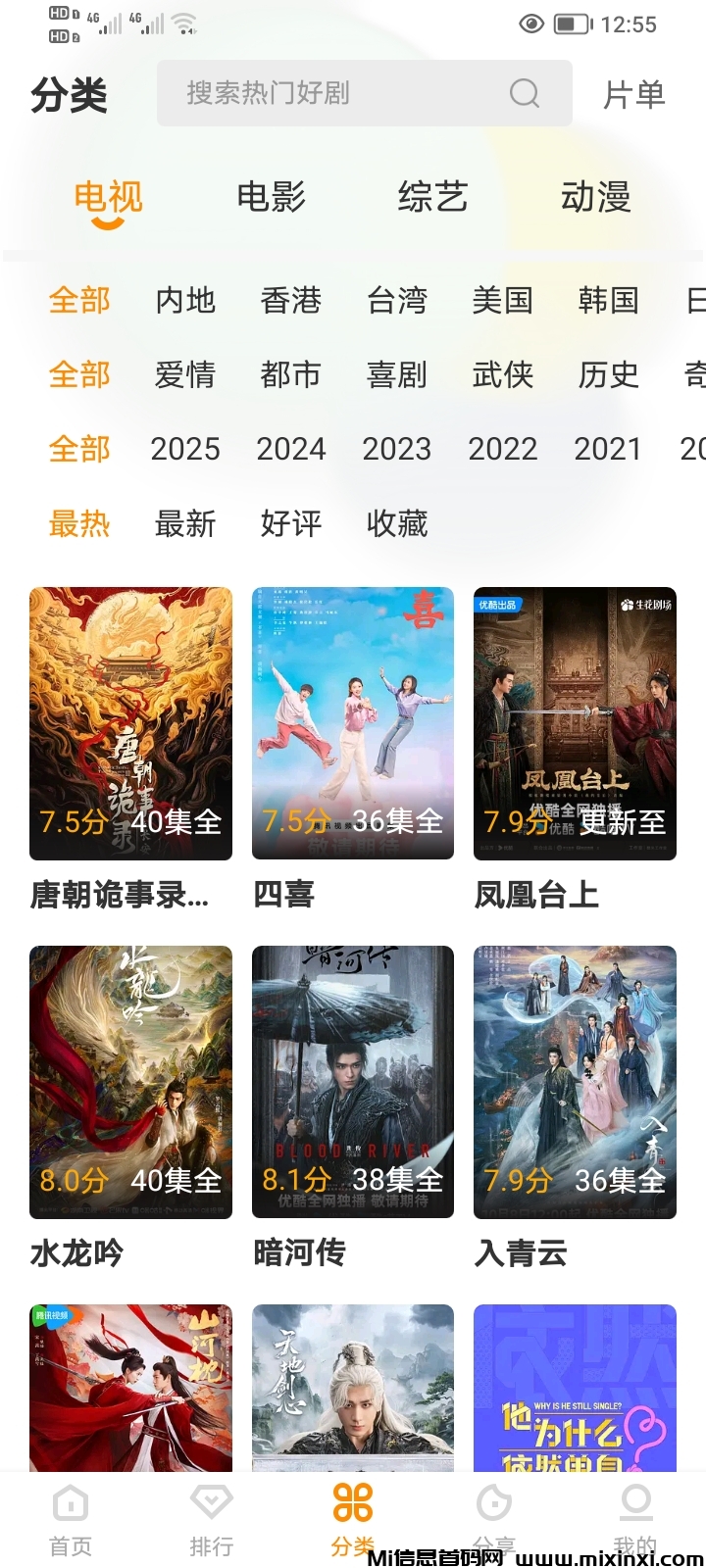Open the 四喜 drama card
The width and height of the screenshot is (706, 1568).
pyautogui.click(x=353, y=723)
